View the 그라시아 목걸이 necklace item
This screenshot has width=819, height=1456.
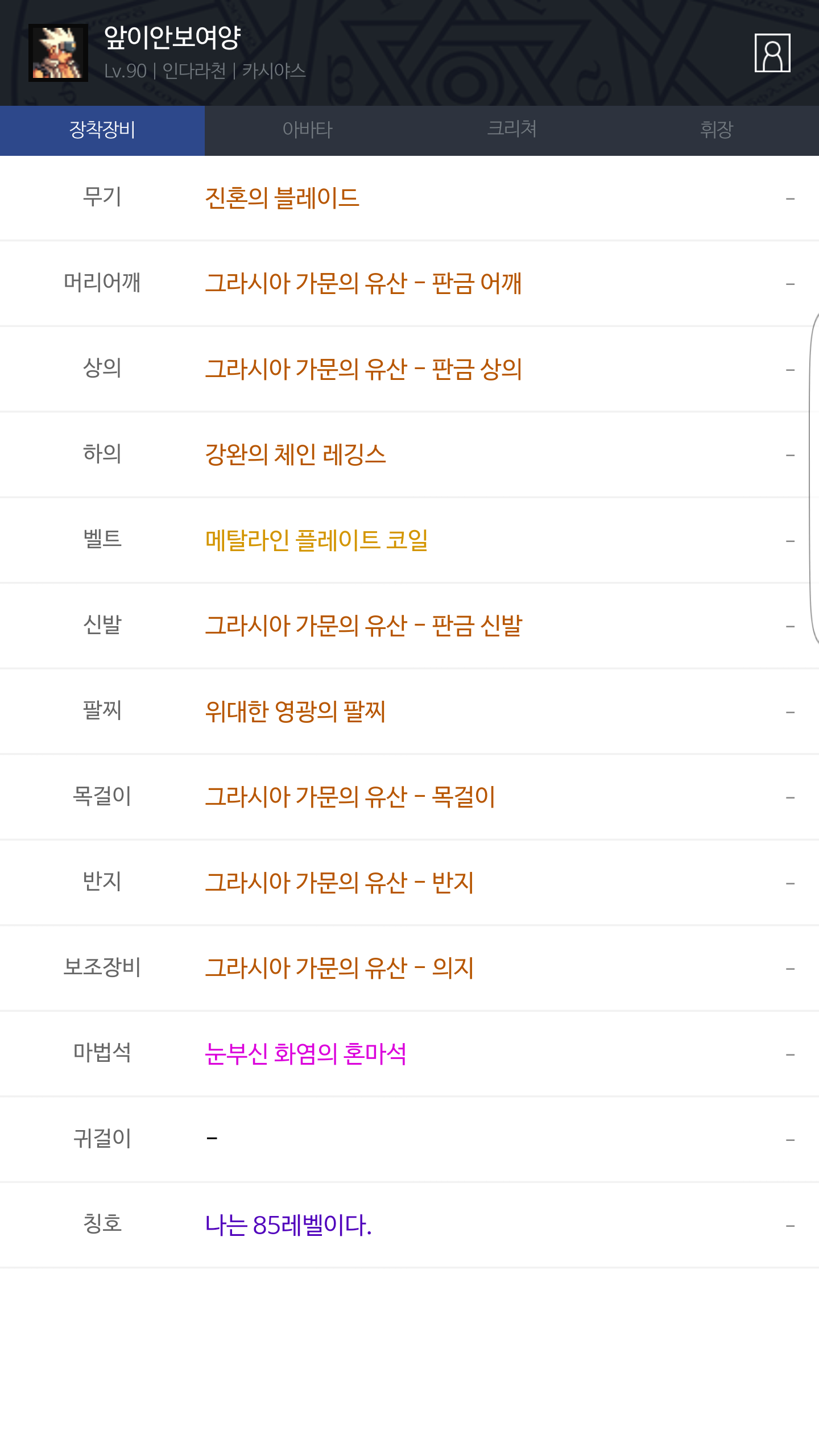[x=350, y=797]
